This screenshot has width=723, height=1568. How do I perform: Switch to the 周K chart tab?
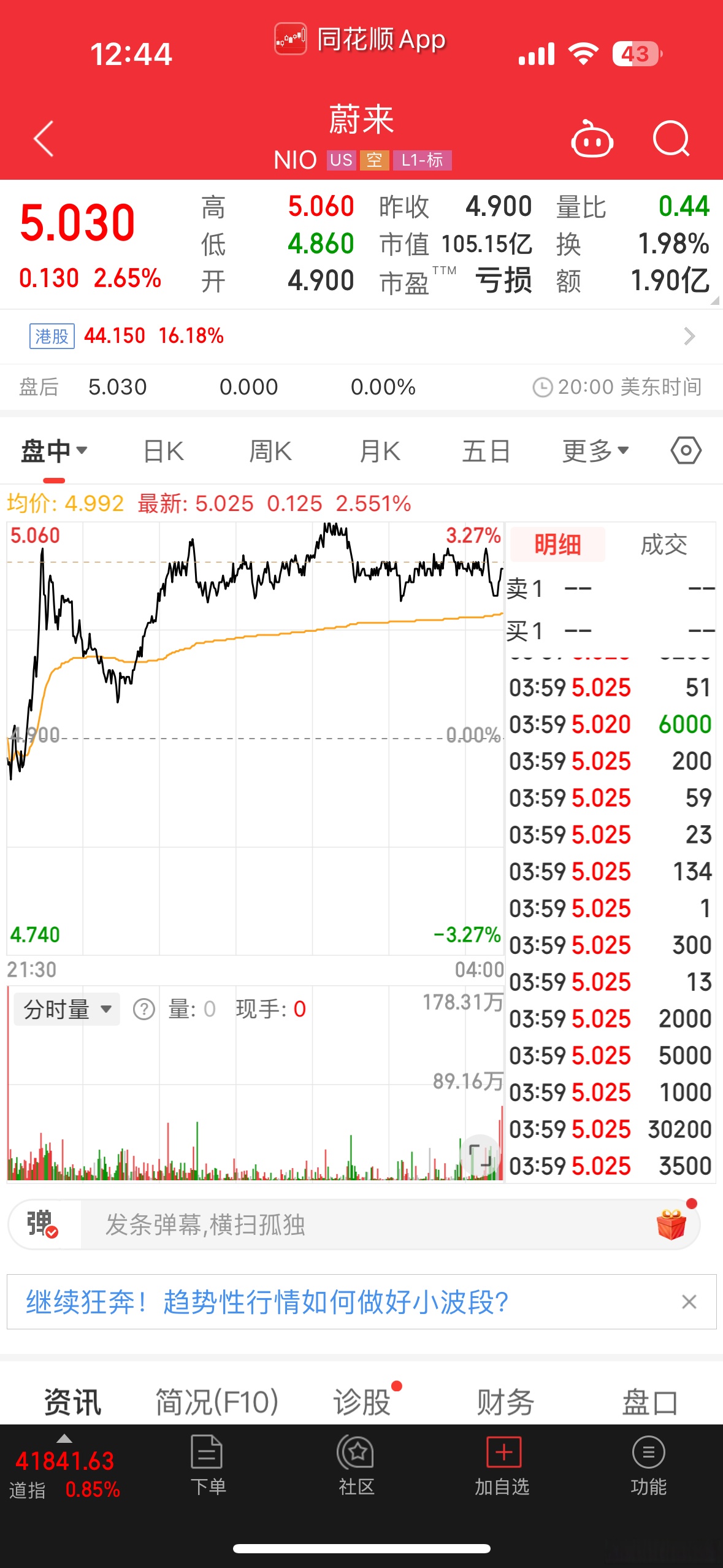coord(270,452)
